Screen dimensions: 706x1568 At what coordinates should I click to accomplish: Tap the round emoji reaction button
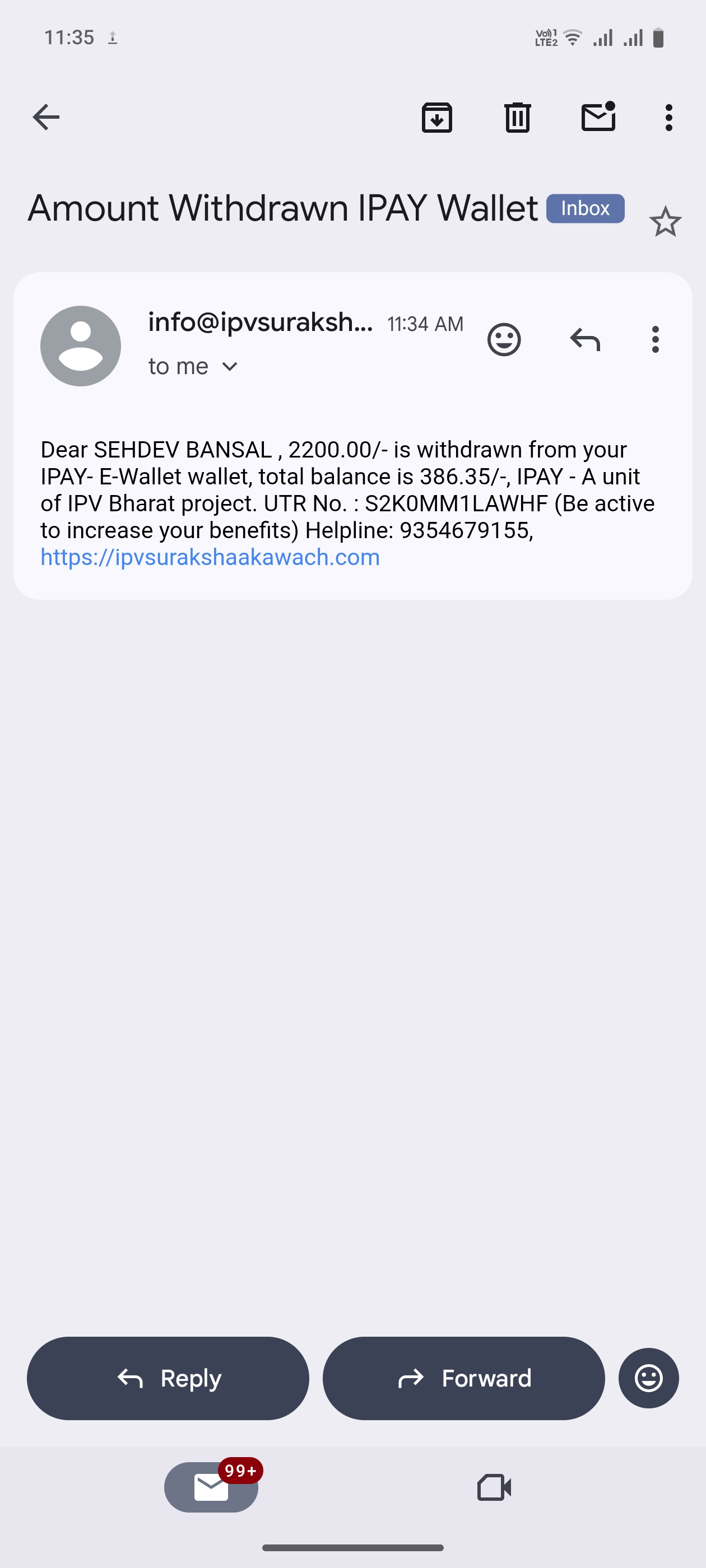(648, 1378)
